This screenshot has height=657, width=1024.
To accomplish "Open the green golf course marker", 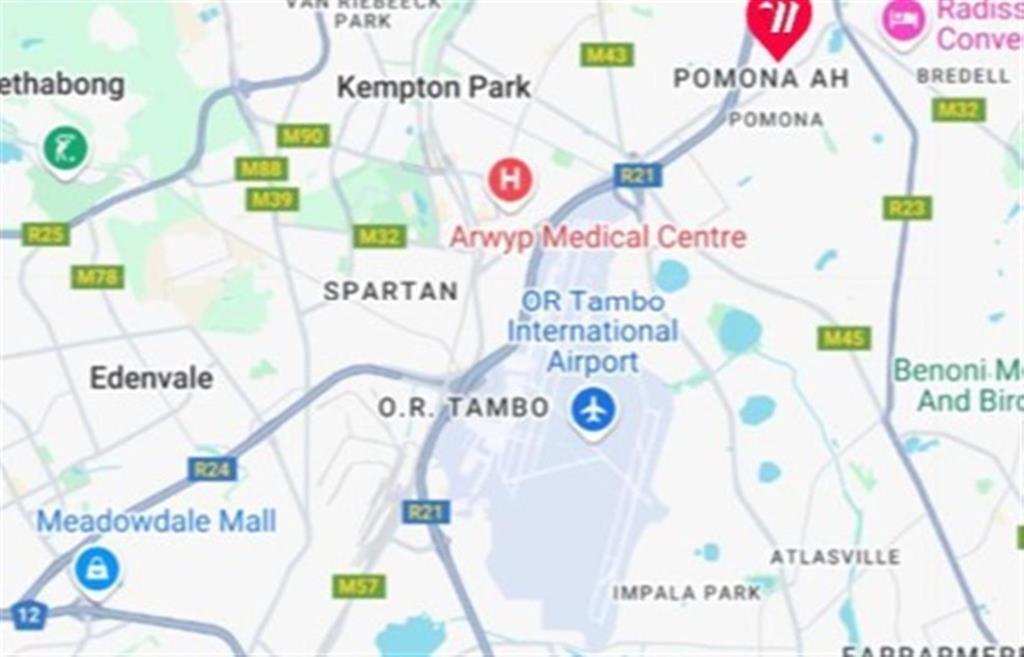I will [x=66, y=149].
